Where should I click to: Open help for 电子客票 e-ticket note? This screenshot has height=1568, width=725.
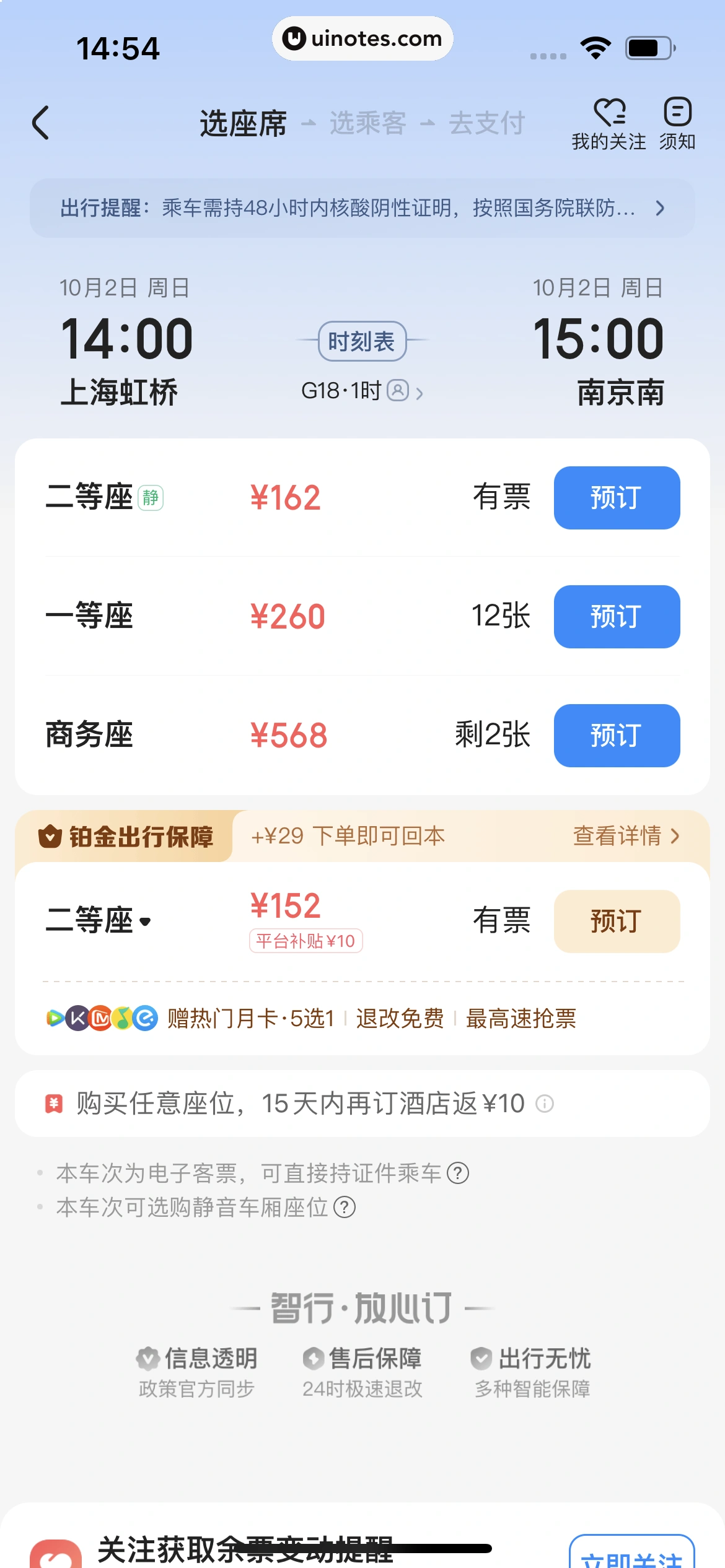[x=458, y=1173]
